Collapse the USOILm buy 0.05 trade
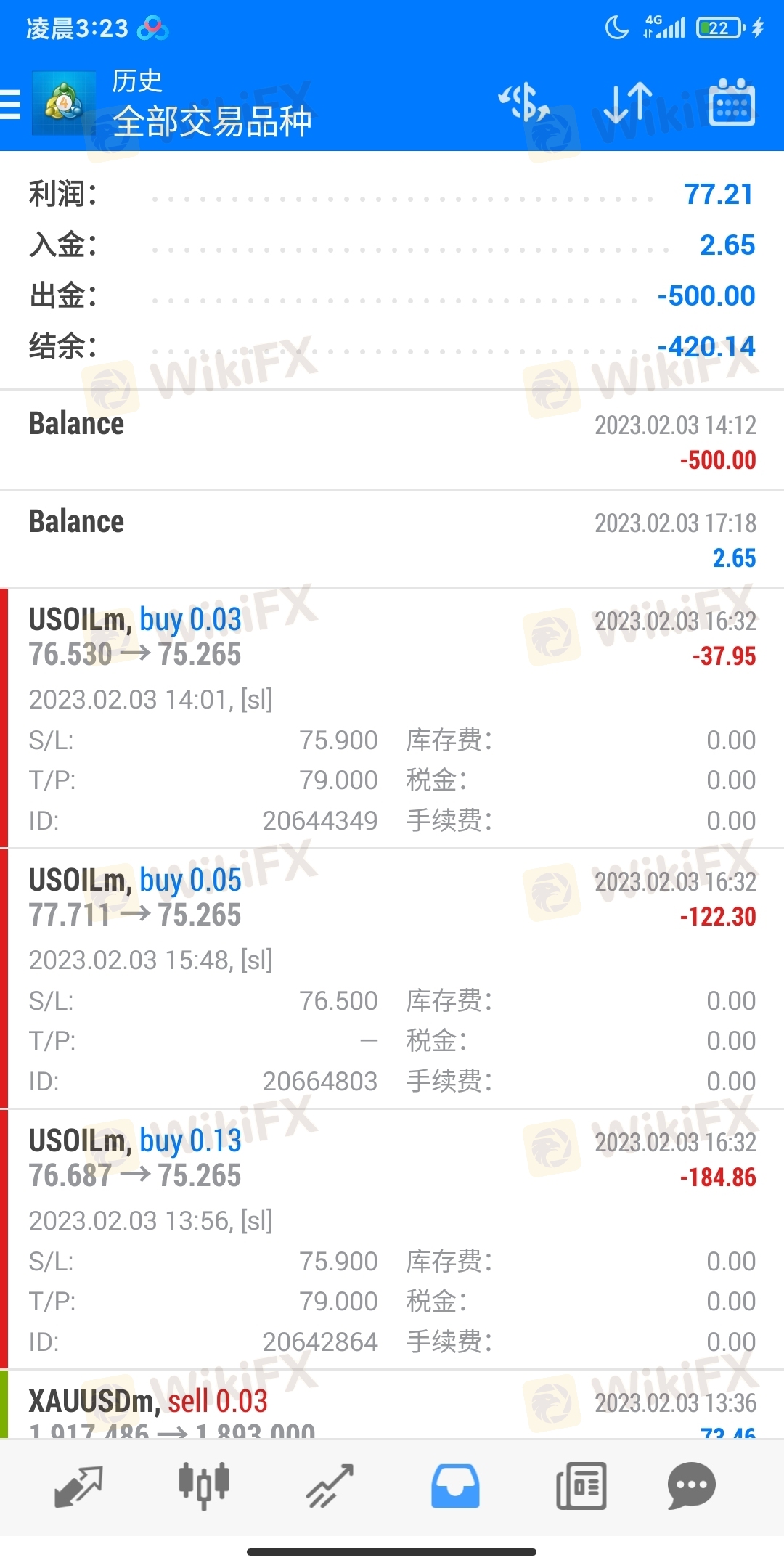 (392, 979)
